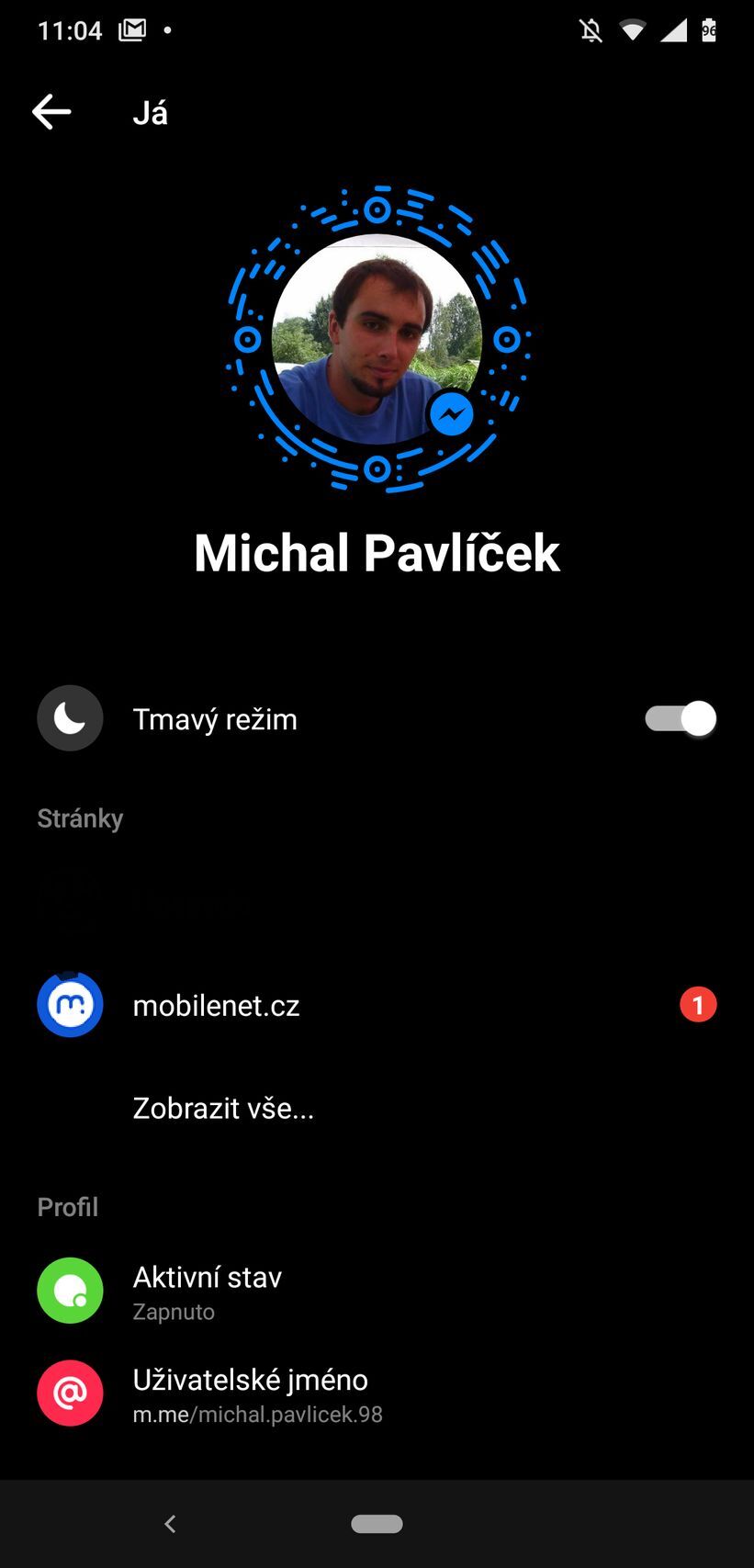Tap the battery indicator in the status bar

[708, 29]
